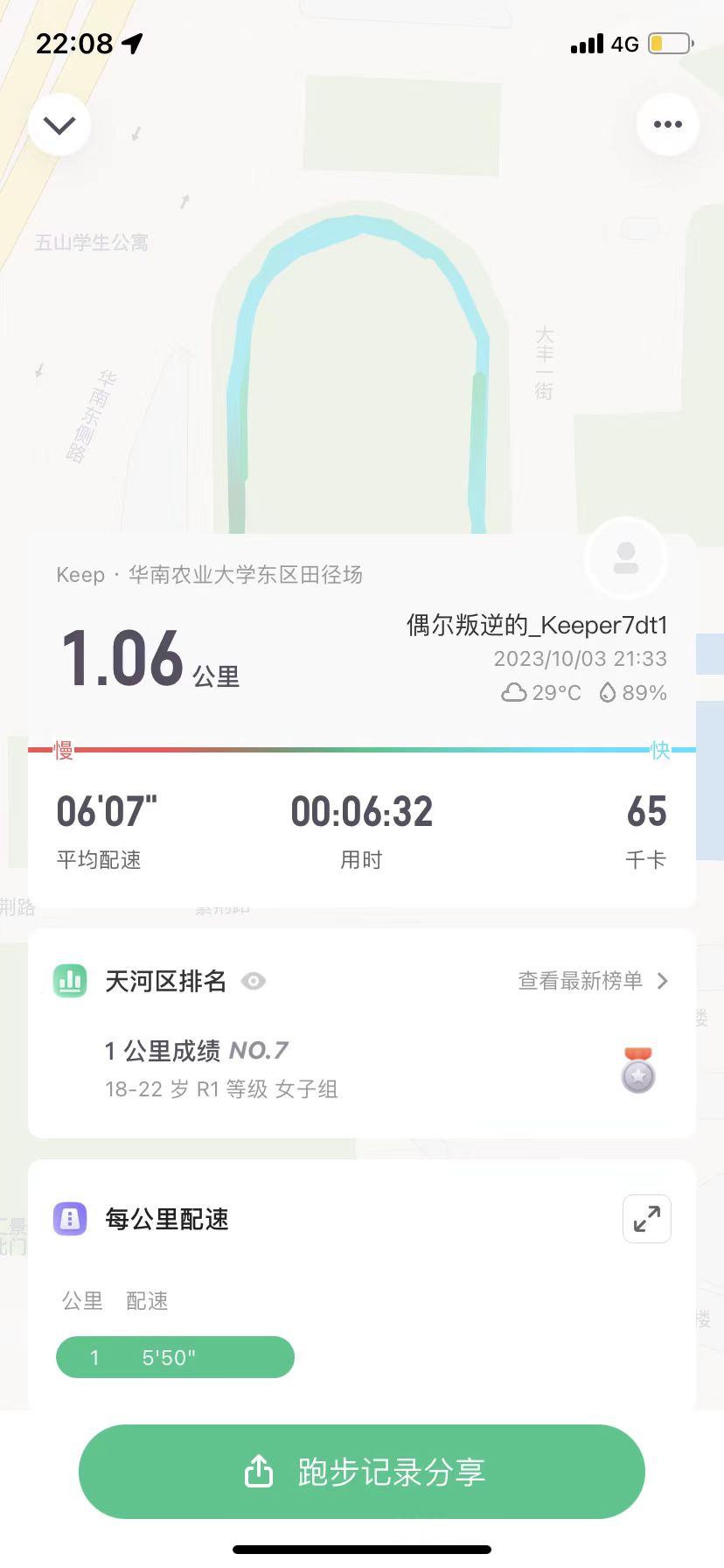Collapse the run detail with the down chevron
The image size is (724, 1568).
(59, 125)
